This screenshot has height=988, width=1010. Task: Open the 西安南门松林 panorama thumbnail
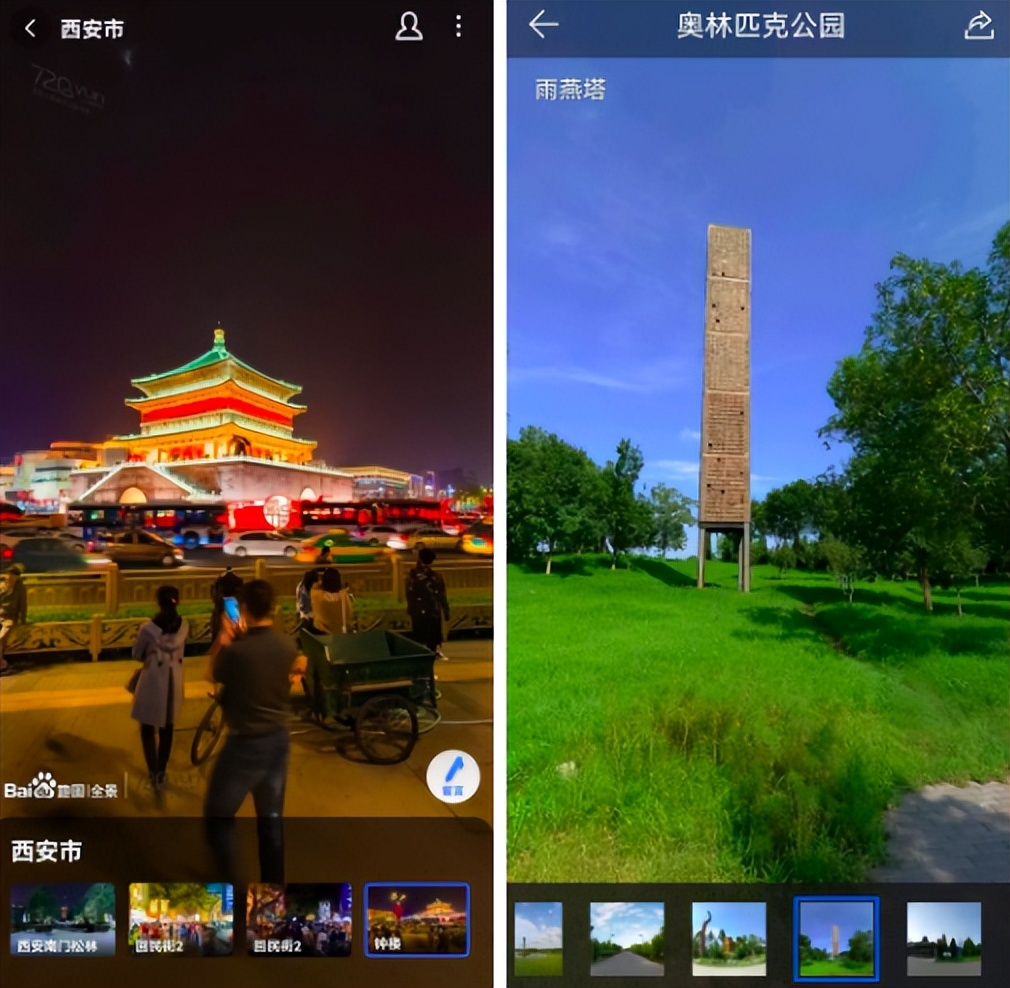pos(63,919)
